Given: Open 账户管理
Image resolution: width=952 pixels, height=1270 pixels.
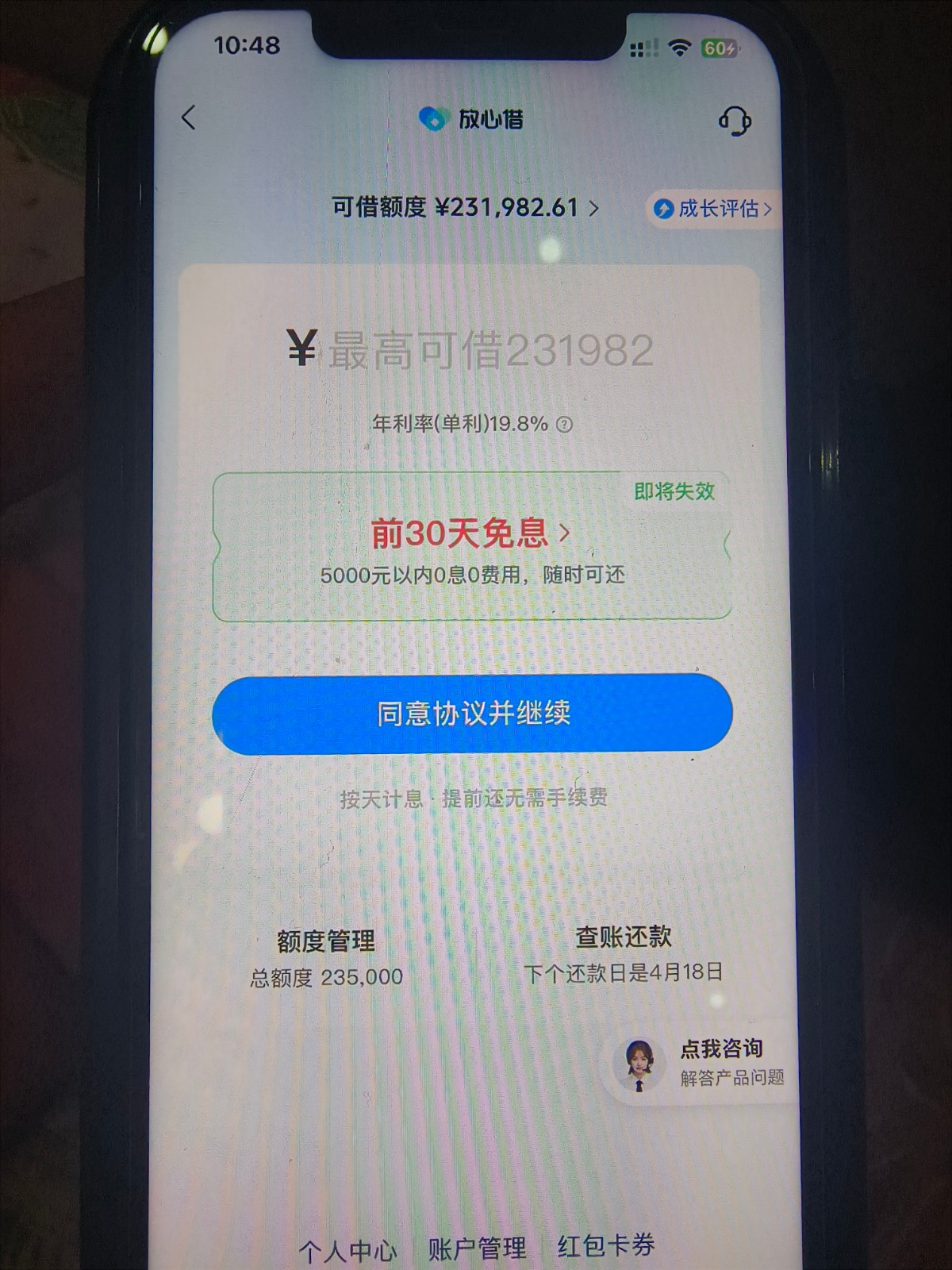Looking at the screenshot, I should 477,1249.
